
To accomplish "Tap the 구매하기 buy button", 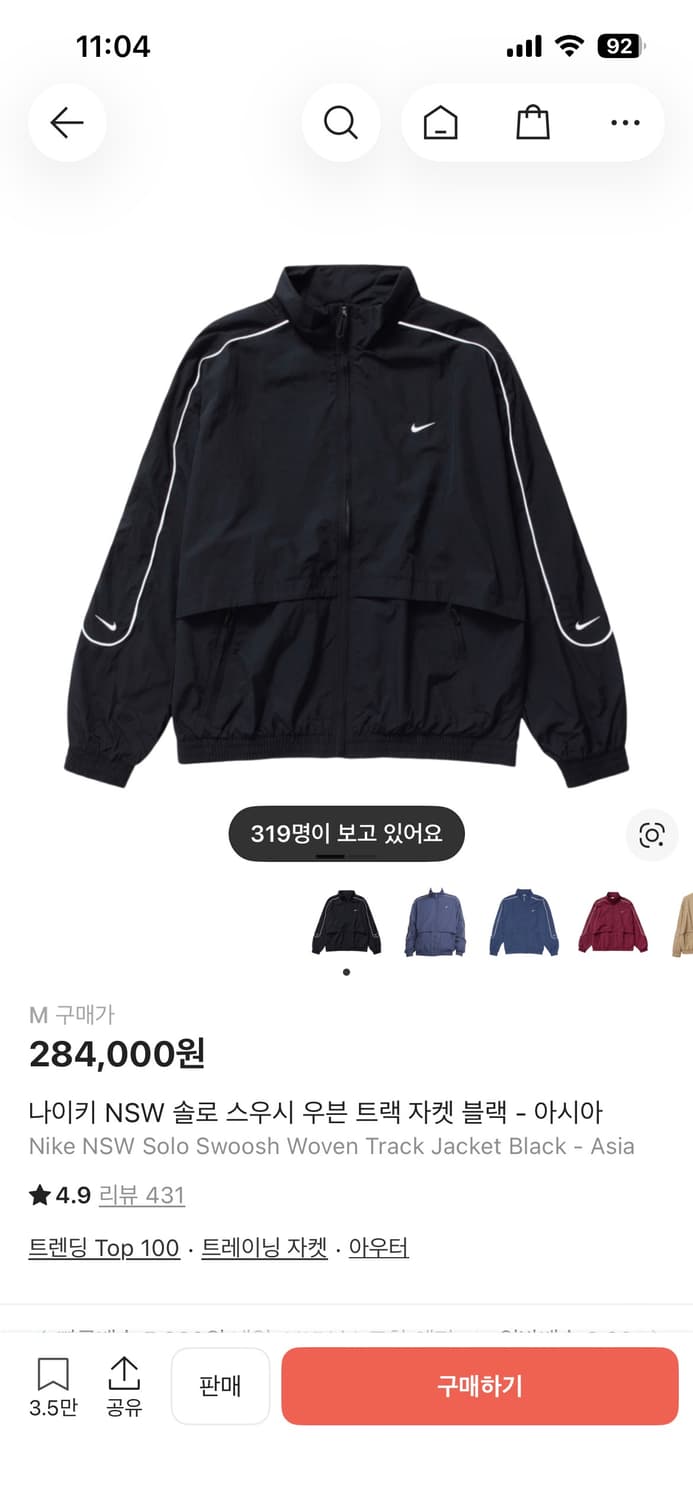I will [479, 1386].
